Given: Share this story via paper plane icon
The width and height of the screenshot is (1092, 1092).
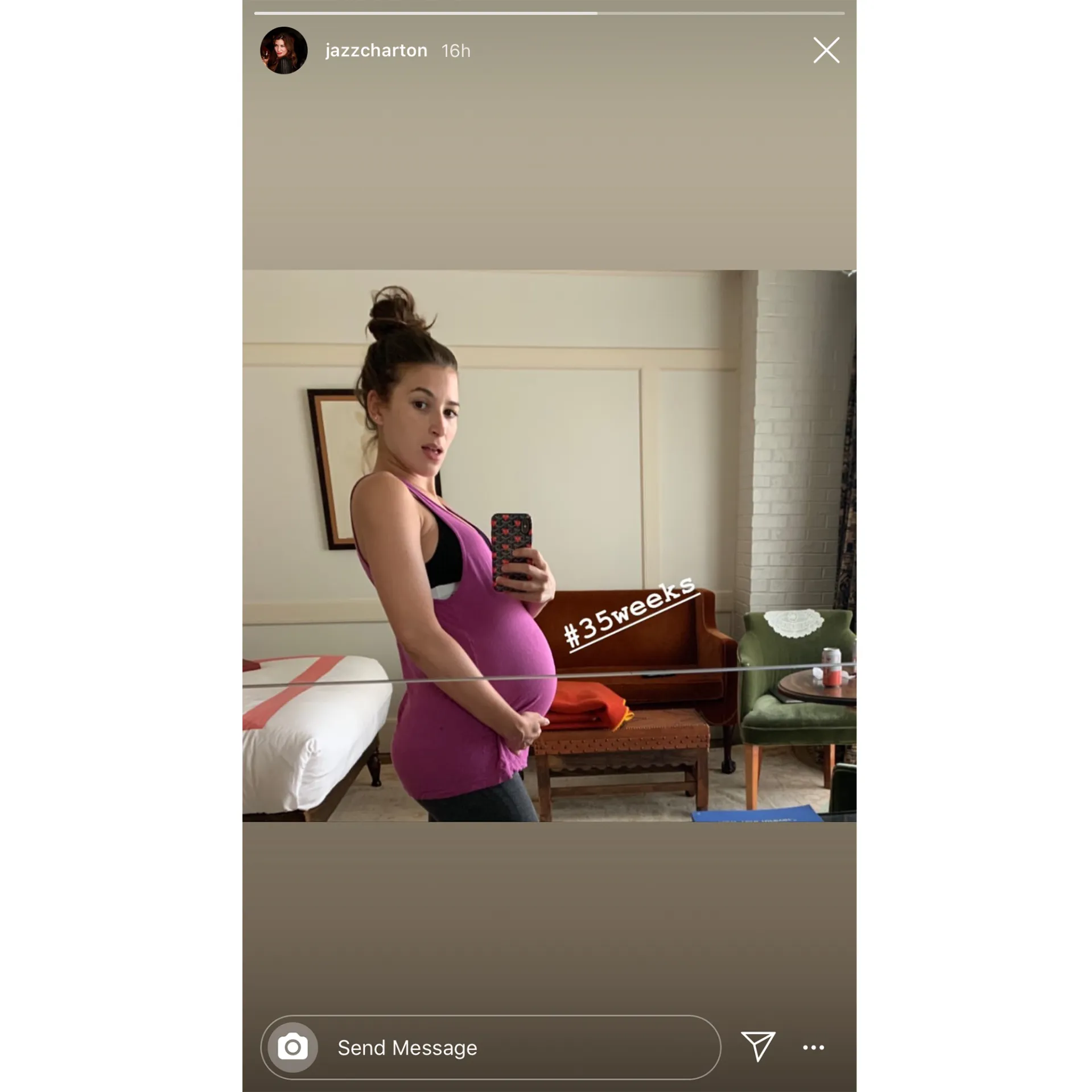Looking at the screenshot, I should [x=758, y=1046].
